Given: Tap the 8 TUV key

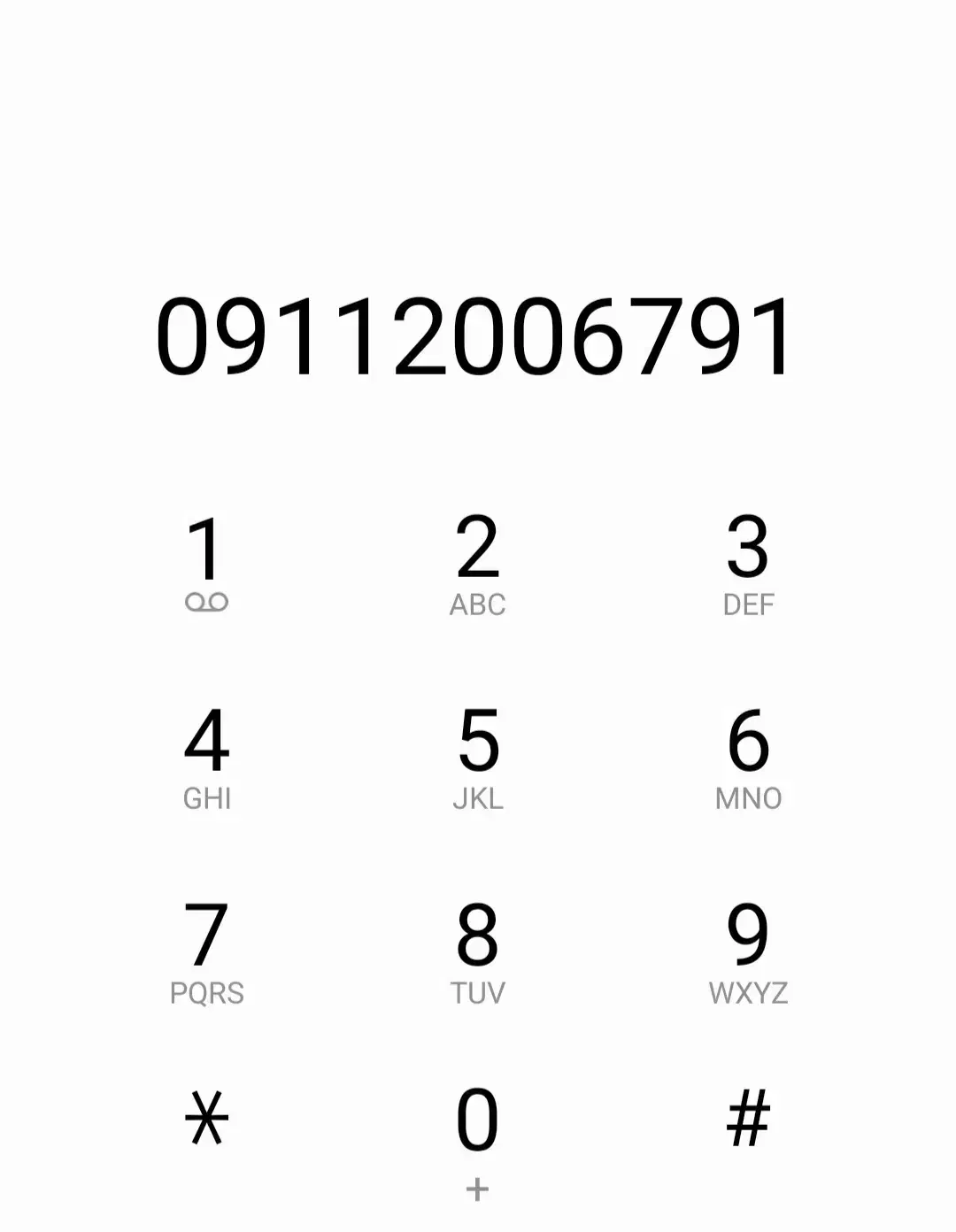Looking at the screenshot, I should click(x=477, y=950).
